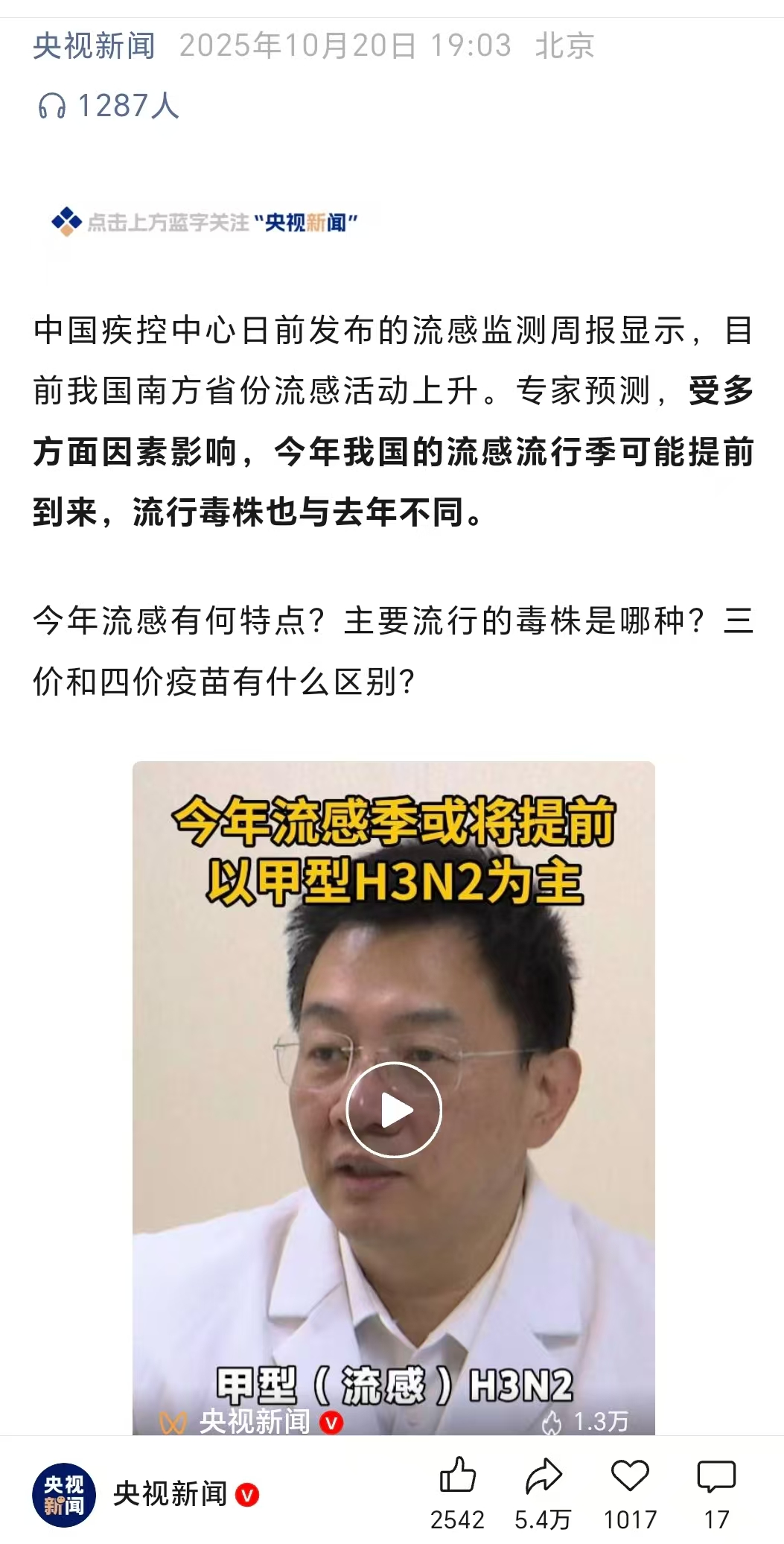This screenshot has height=1544, width=784.
Task: Like the article with thumbs-up icon
Action: pos(457,1475)
